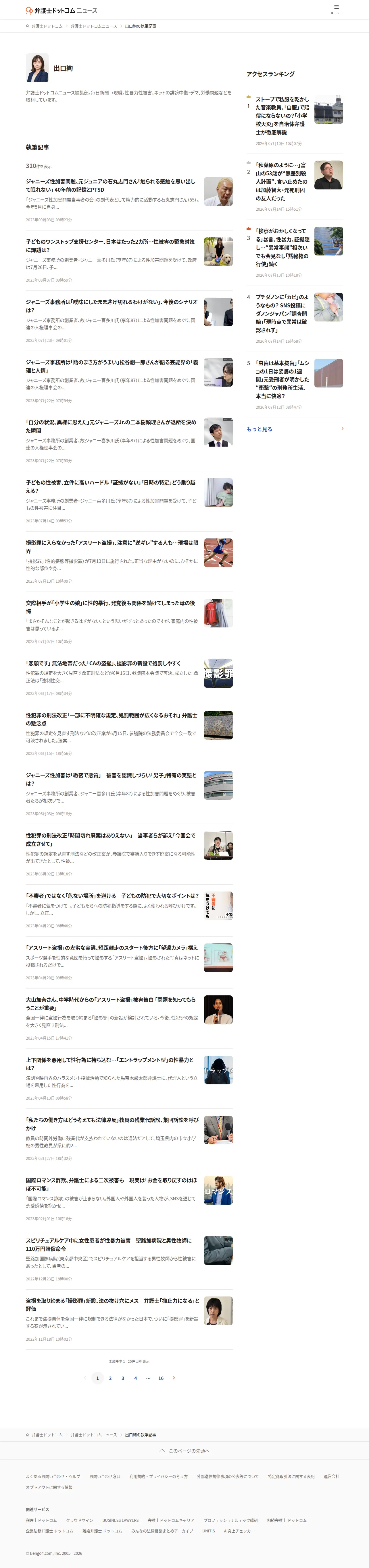Go to page 2 of articles
This screenshot has width=369, height=1568.
pos(110,1378)
